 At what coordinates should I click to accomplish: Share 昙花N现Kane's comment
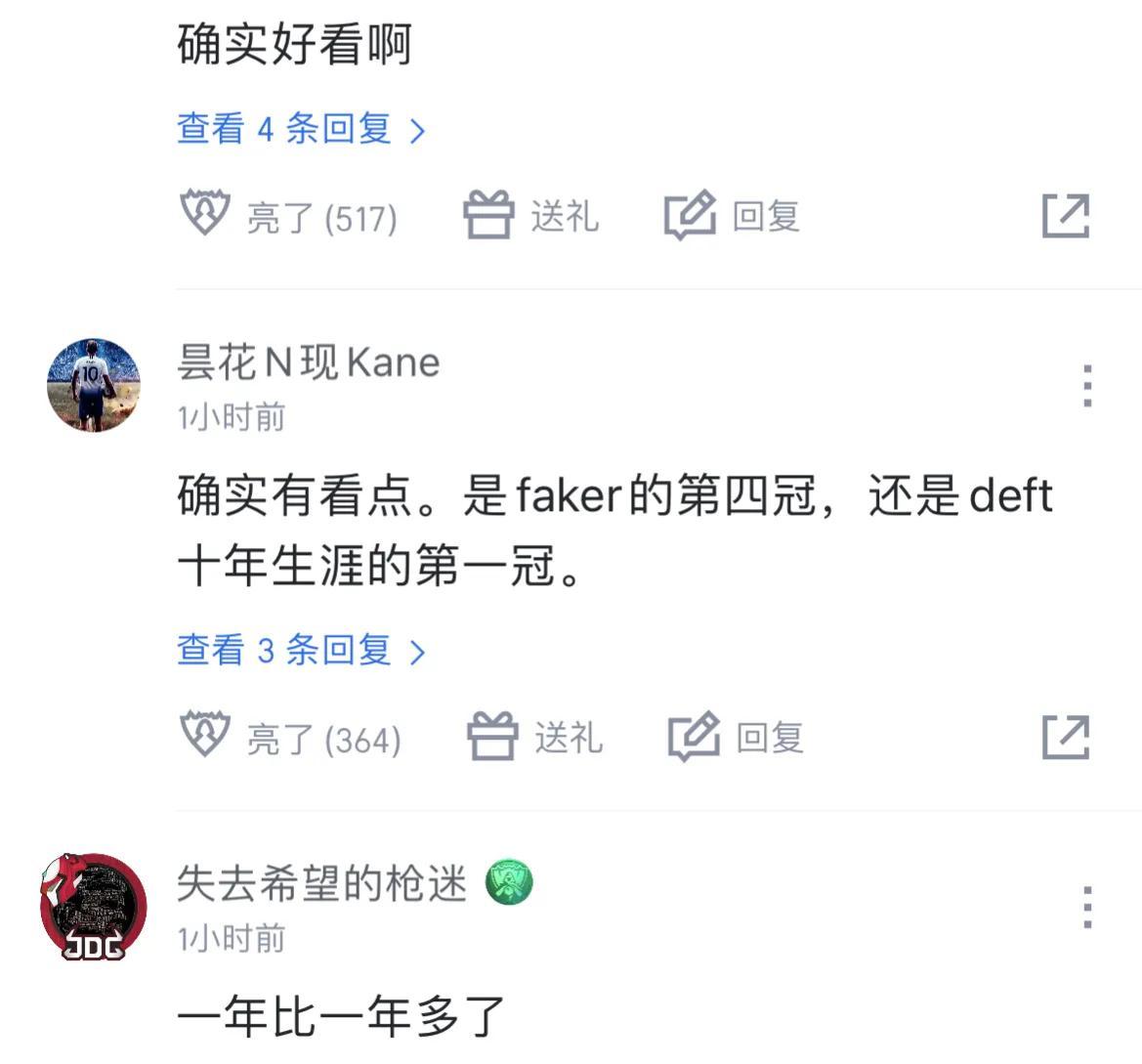[1065, 738]
